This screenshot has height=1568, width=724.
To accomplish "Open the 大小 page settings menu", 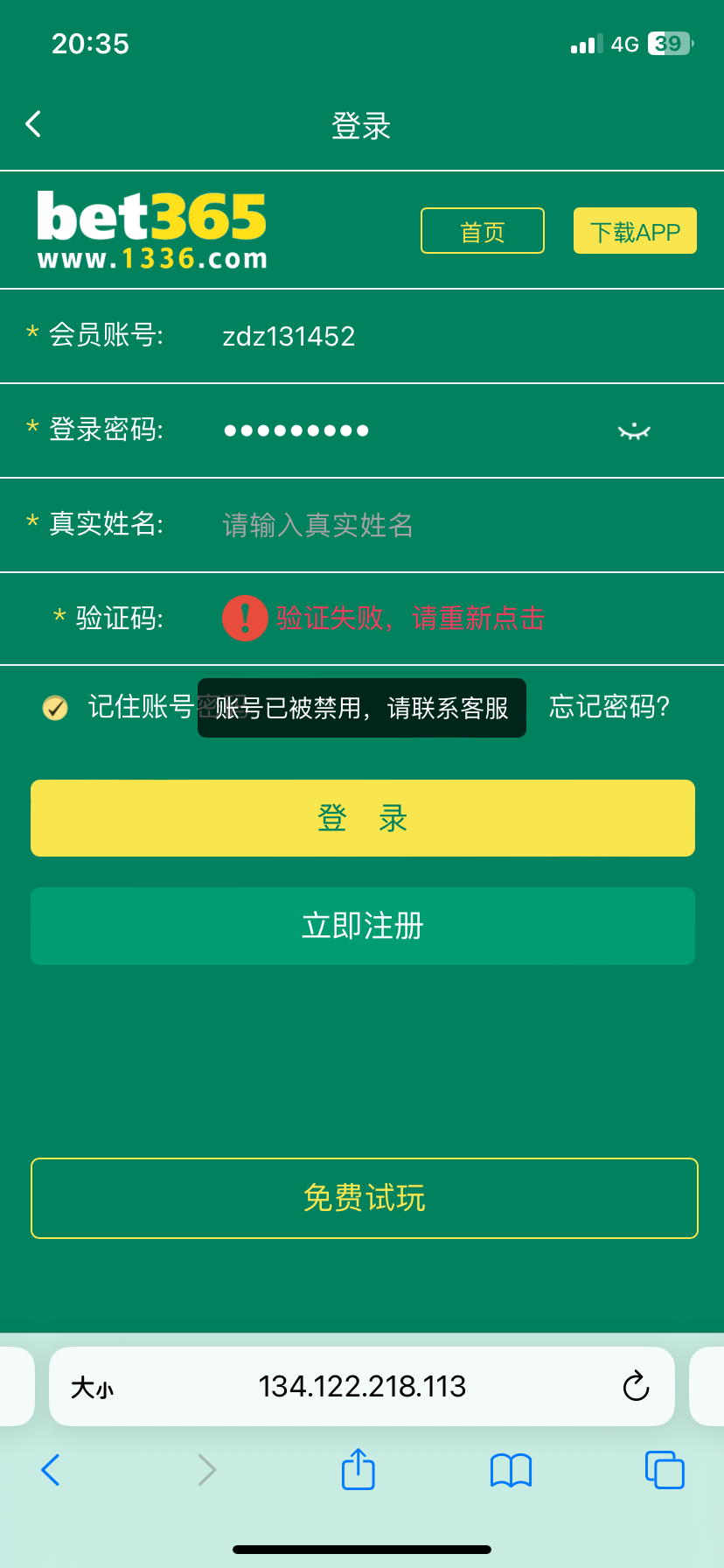I will tap(92, 1388).
